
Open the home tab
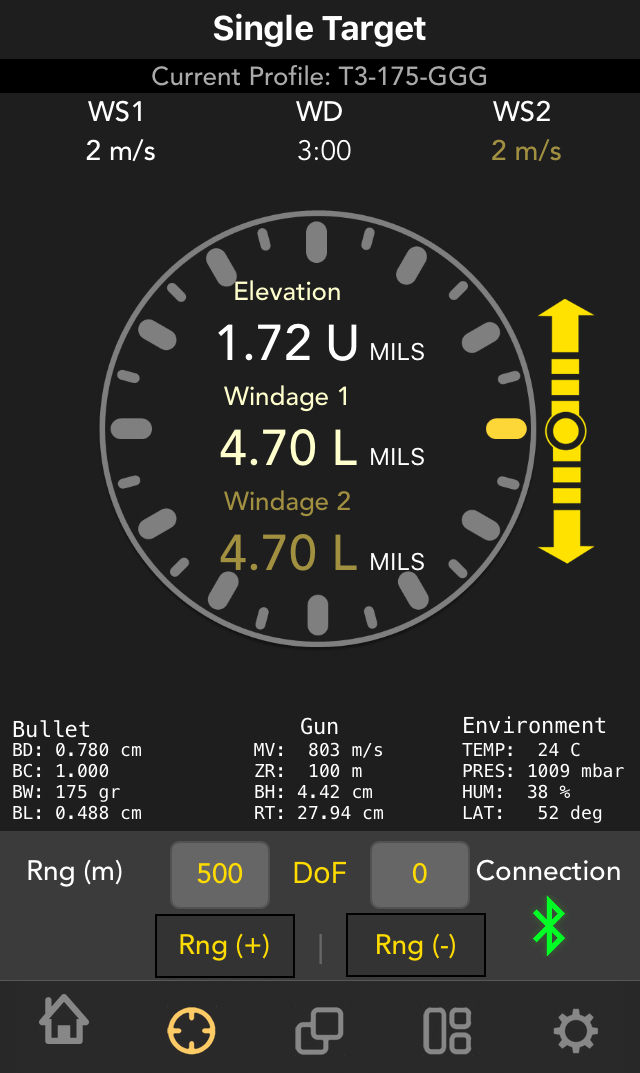[64, 1028]
